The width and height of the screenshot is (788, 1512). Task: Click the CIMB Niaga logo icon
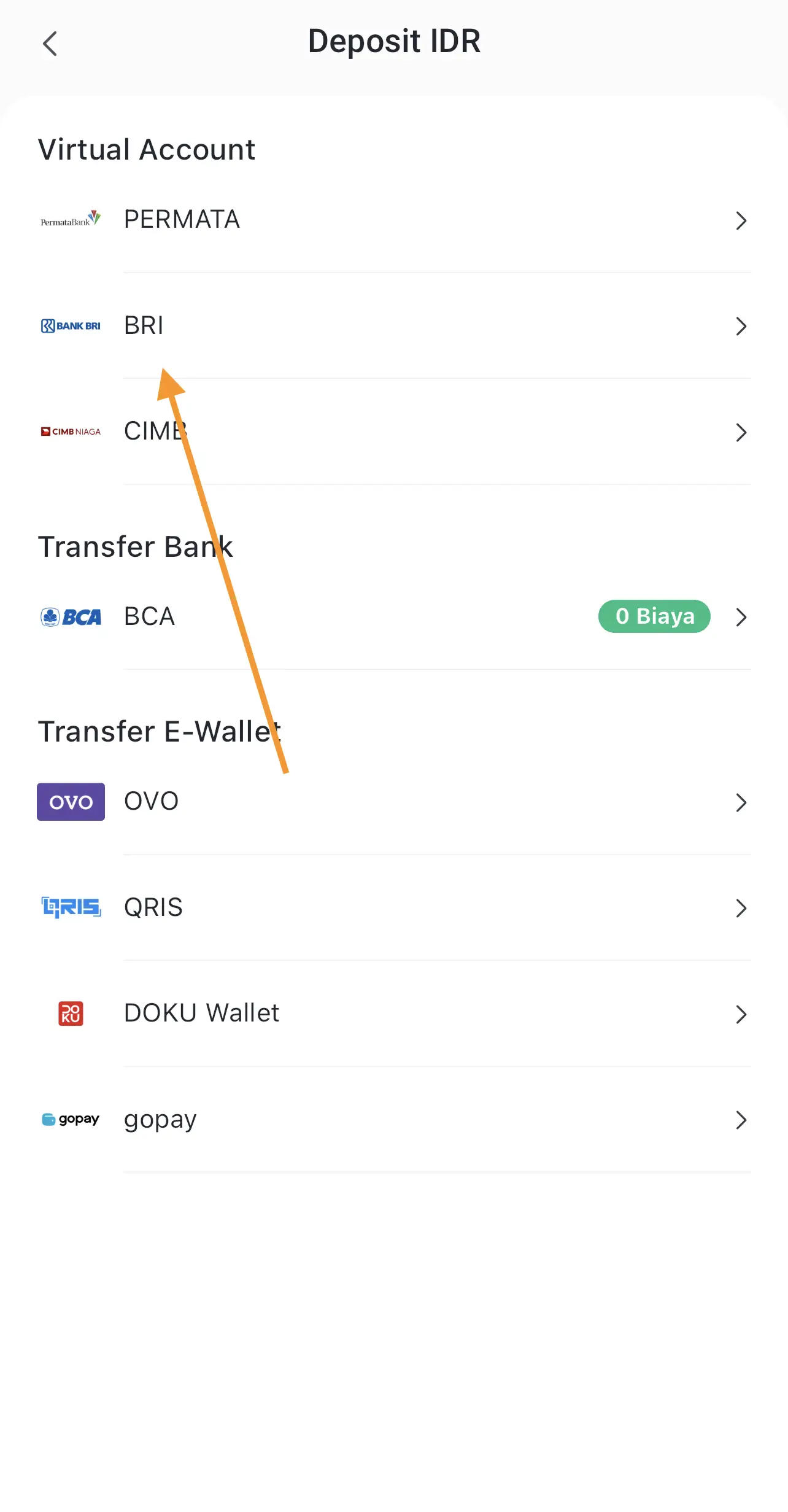tap(71, 432)
